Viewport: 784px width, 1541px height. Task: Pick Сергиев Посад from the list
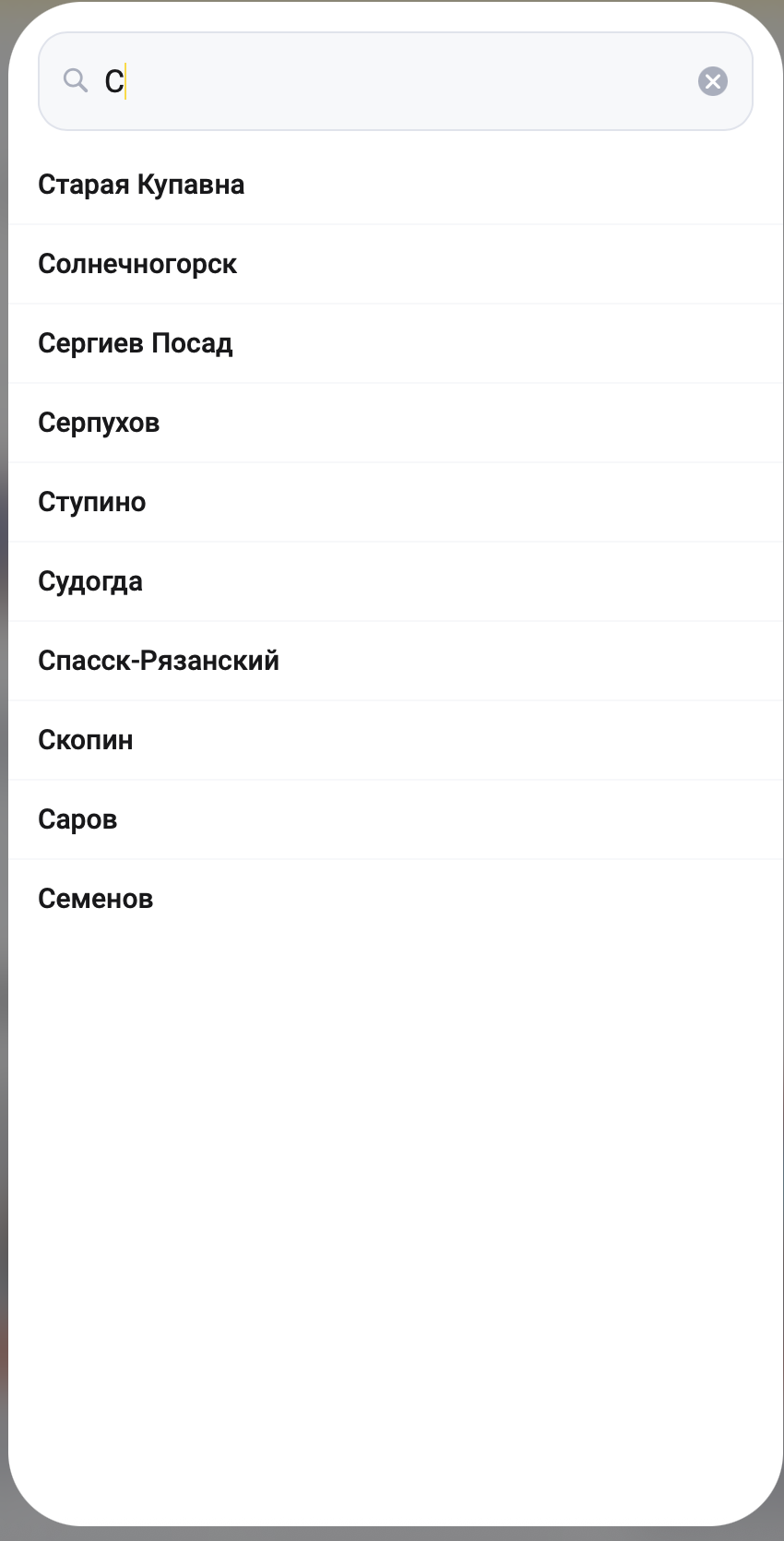[136, 343]
